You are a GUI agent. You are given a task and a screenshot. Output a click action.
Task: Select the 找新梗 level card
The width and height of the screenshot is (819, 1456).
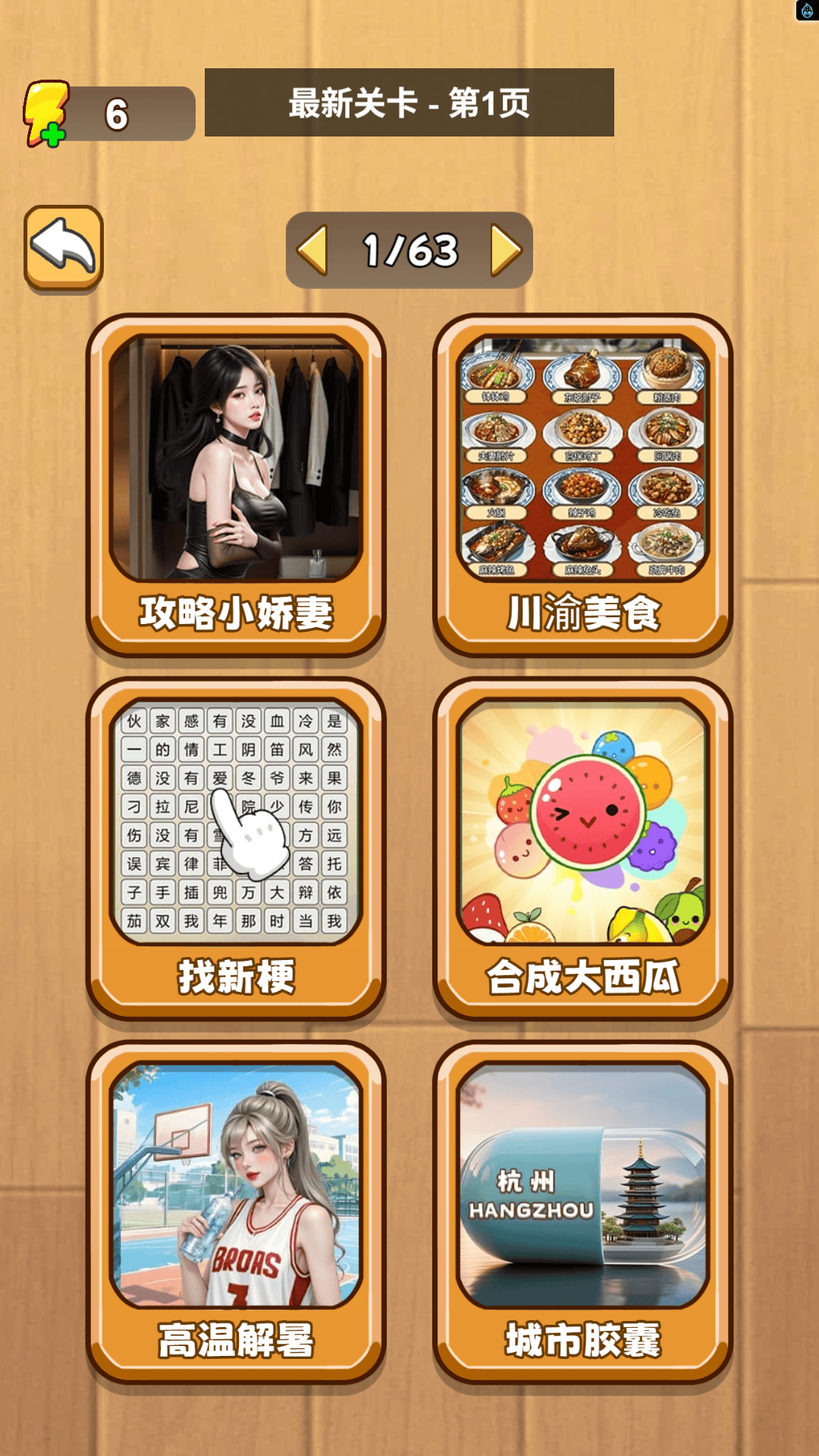(236, 848)
